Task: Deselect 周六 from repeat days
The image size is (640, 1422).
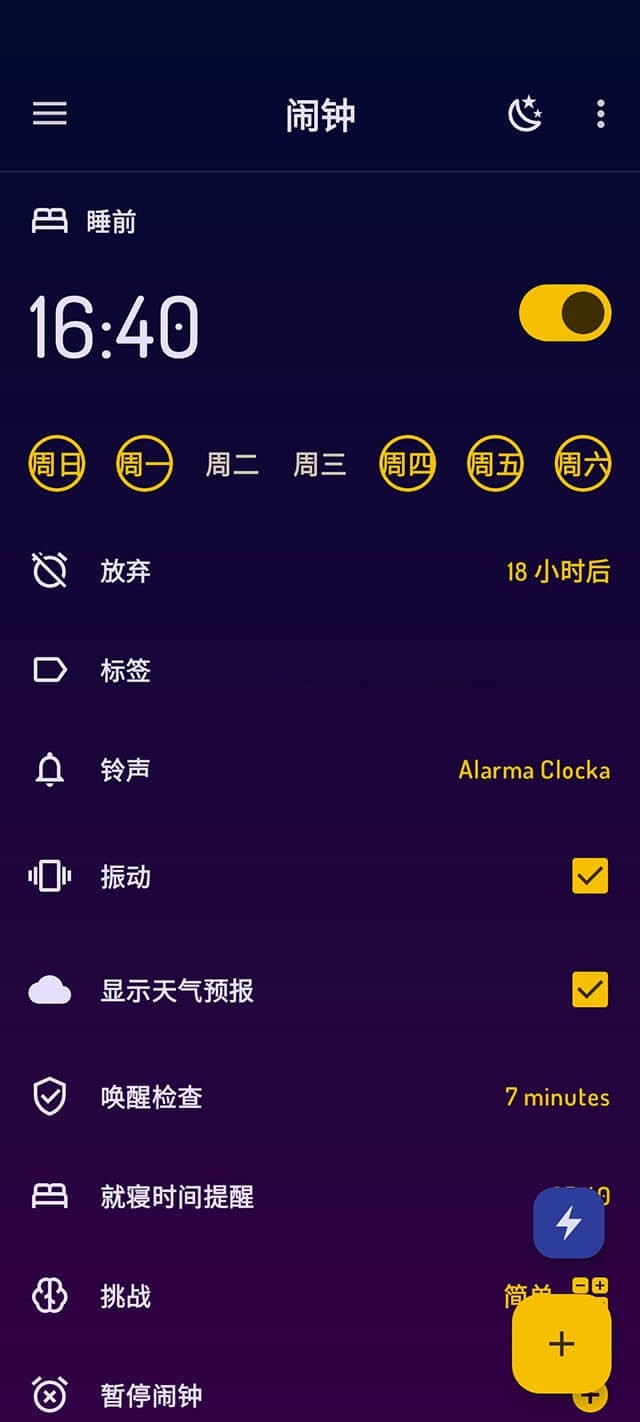Action: (583, 464)
